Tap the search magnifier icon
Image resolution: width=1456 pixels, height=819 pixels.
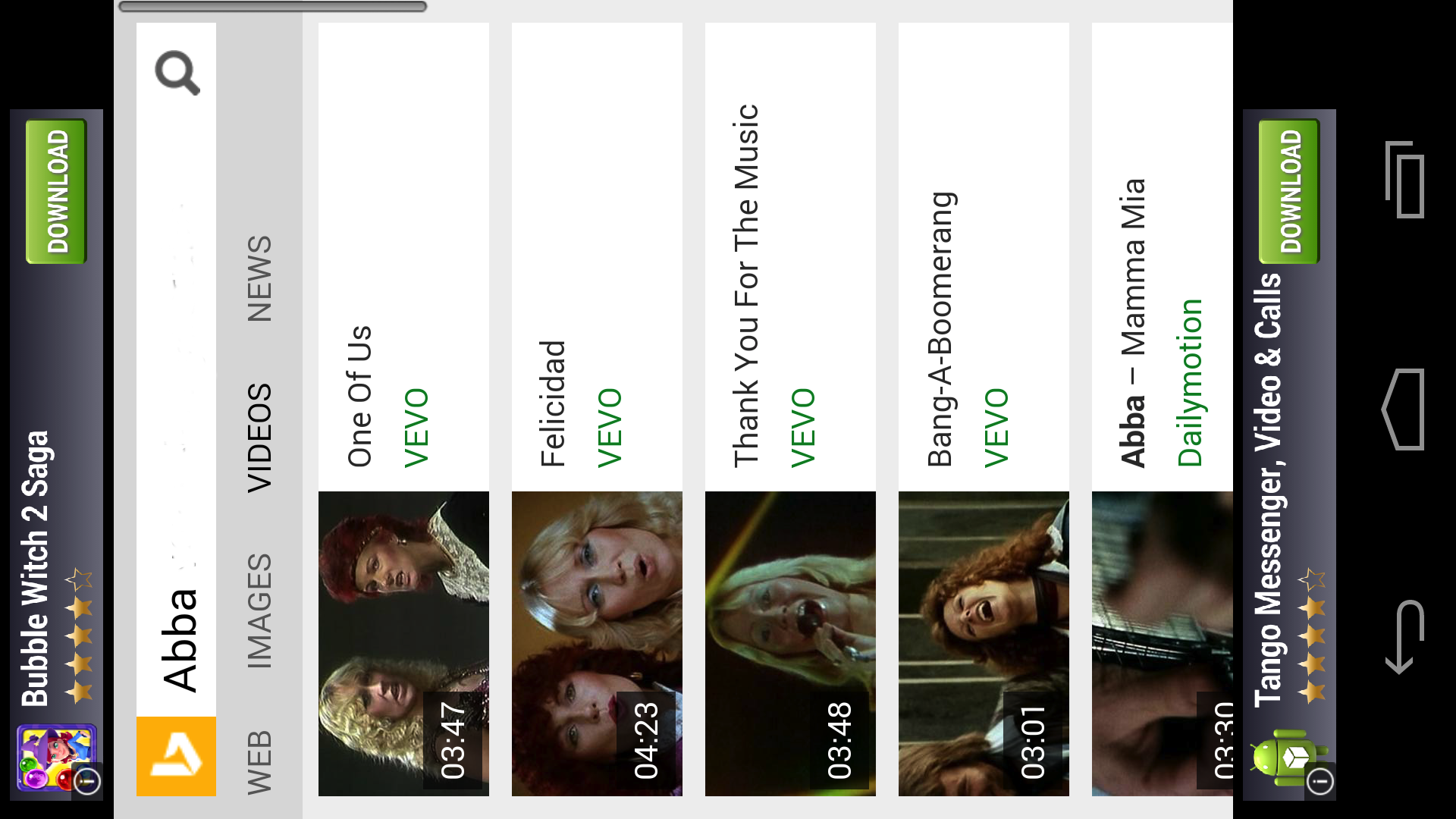177,73
